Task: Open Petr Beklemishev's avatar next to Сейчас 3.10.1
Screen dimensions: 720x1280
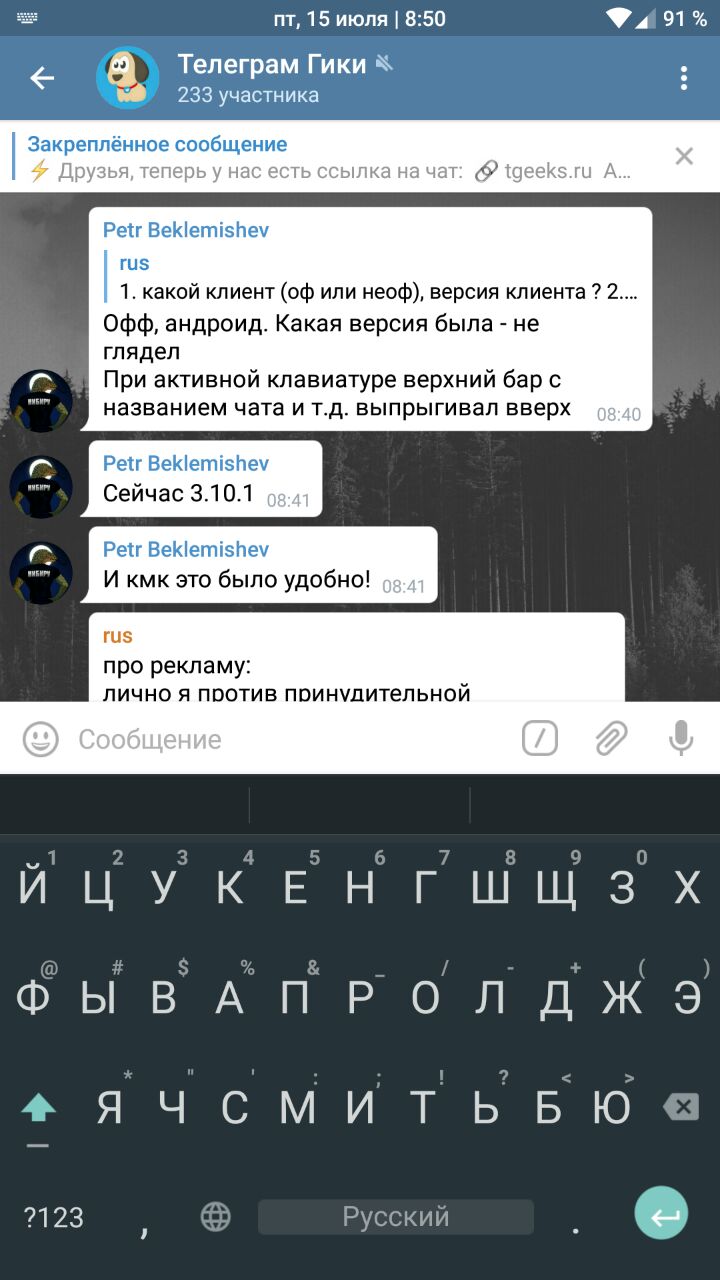Action: (x=41, y=487)
